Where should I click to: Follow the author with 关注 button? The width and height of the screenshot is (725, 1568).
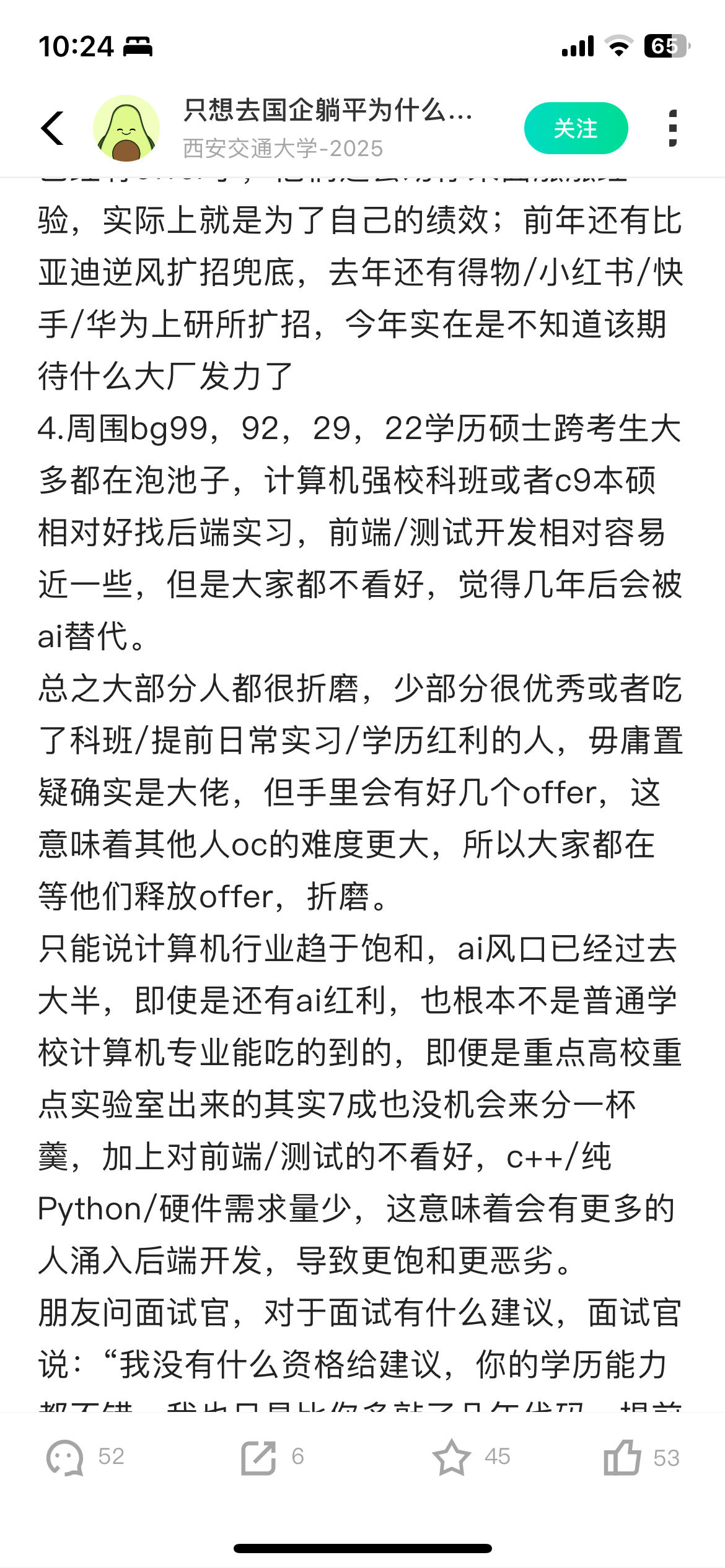pyautogui.click(x=576, y=128)
